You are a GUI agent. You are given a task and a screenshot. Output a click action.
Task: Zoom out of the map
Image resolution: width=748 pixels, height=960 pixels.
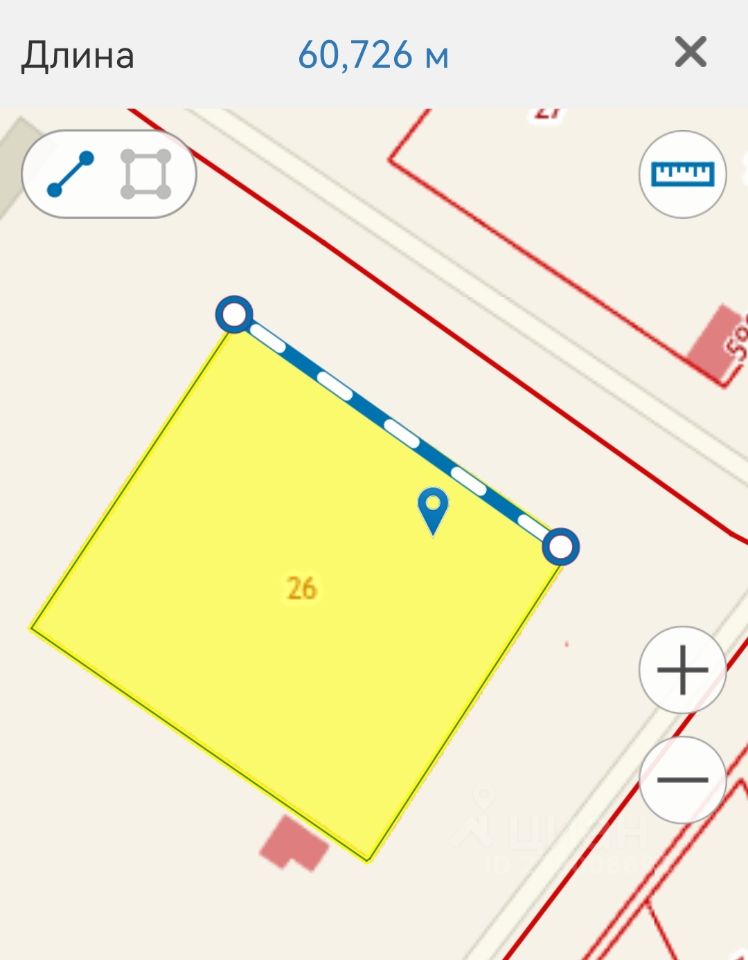click(683, 780)
